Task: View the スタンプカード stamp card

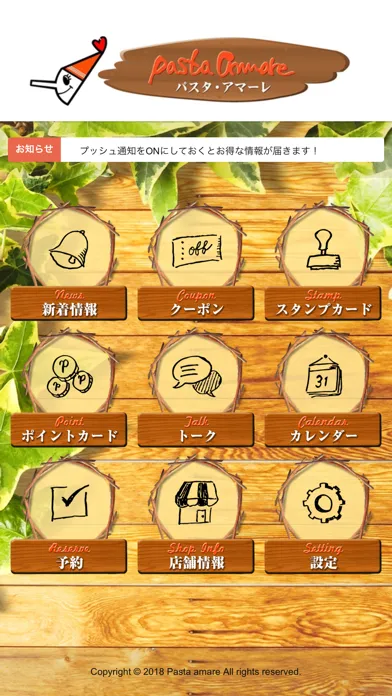Action: pyautogui.click(x=323, y=263)
